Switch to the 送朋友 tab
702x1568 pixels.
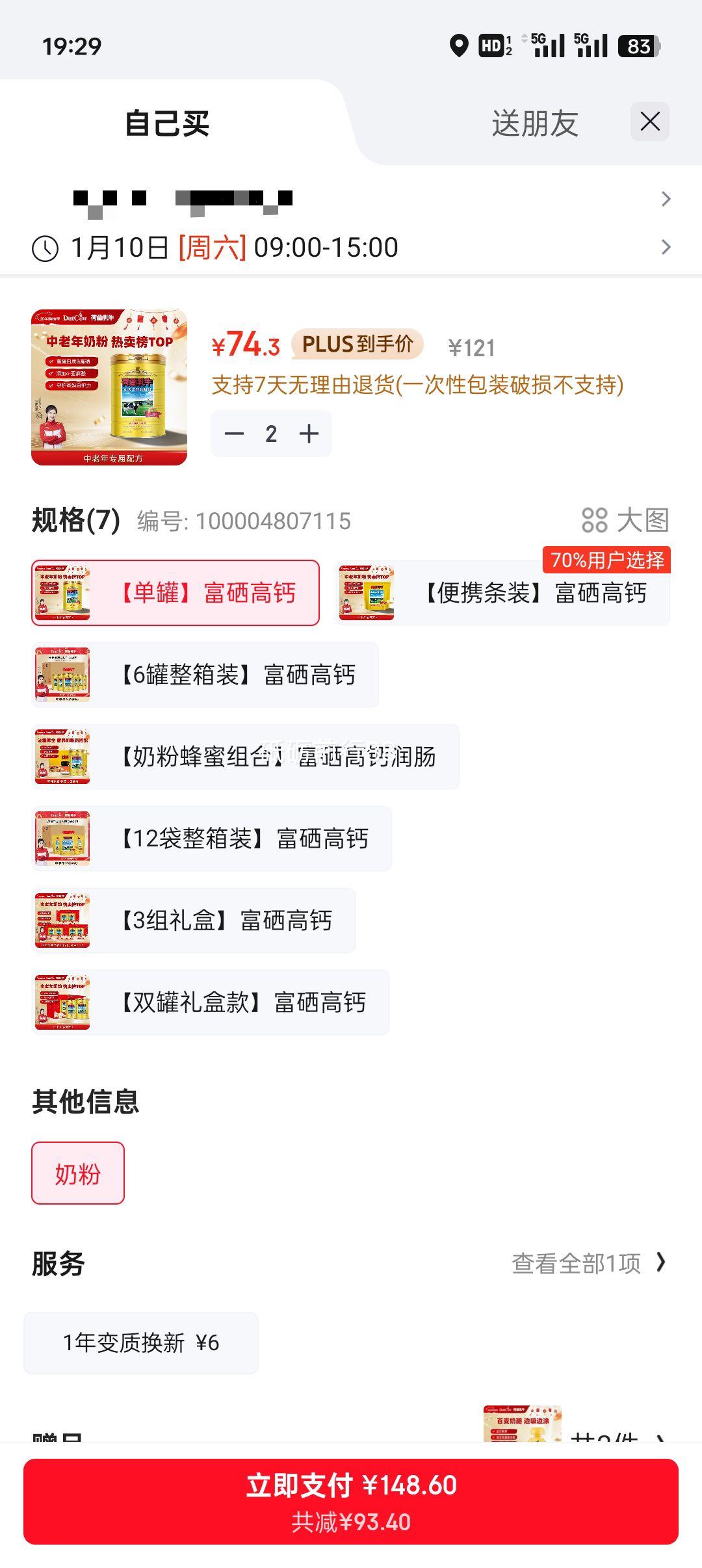(x=534, y=124)
